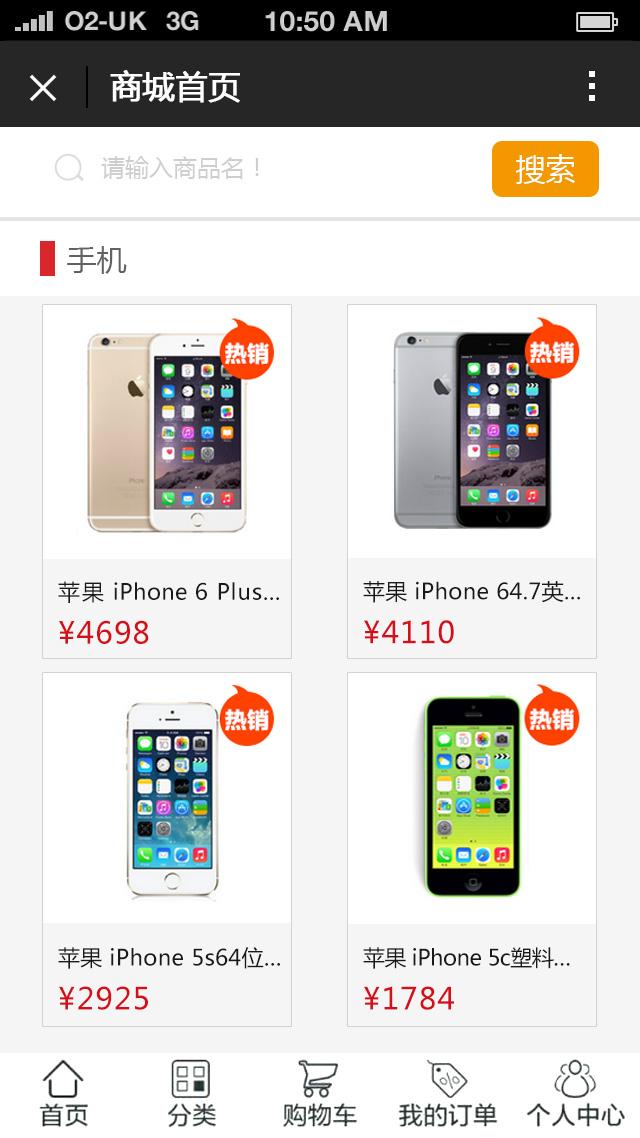Image resolution: width=640 pixels, height=1138 pixels.
Task: Open the 个人中心 tab
Action: pos(575,1094)
